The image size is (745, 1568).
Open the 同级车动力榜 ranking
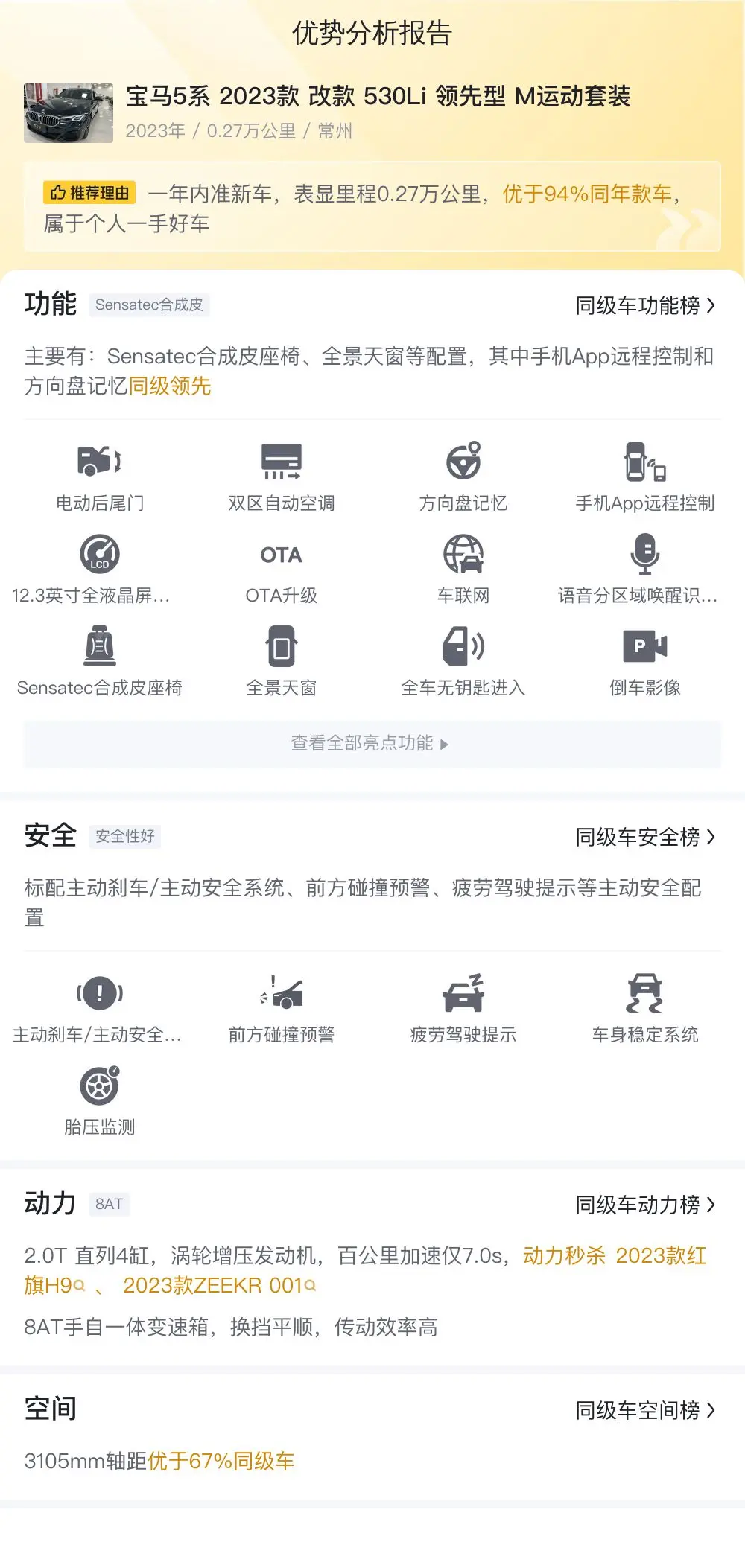644,1205
